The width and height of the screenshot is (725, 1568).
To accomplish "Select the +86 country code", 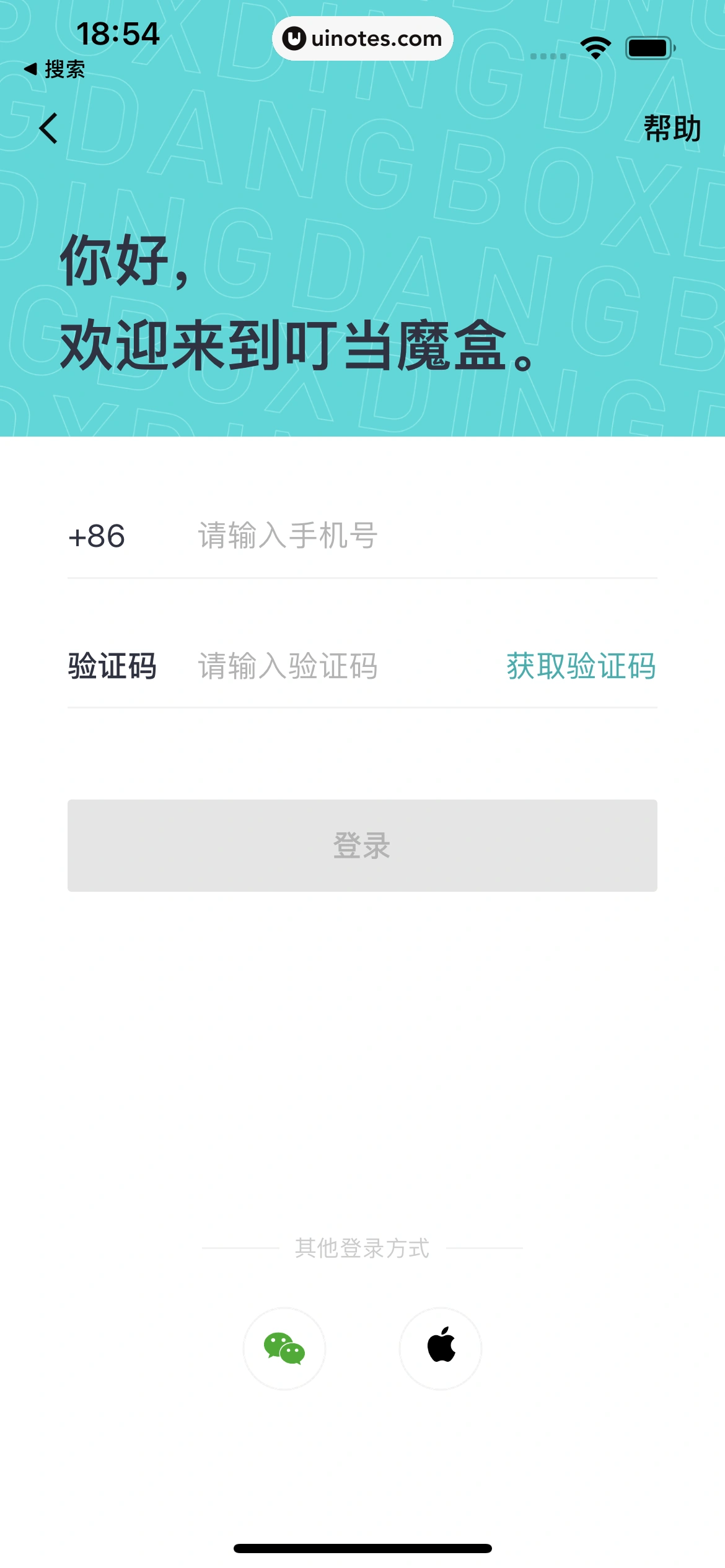I will (97, 536).
